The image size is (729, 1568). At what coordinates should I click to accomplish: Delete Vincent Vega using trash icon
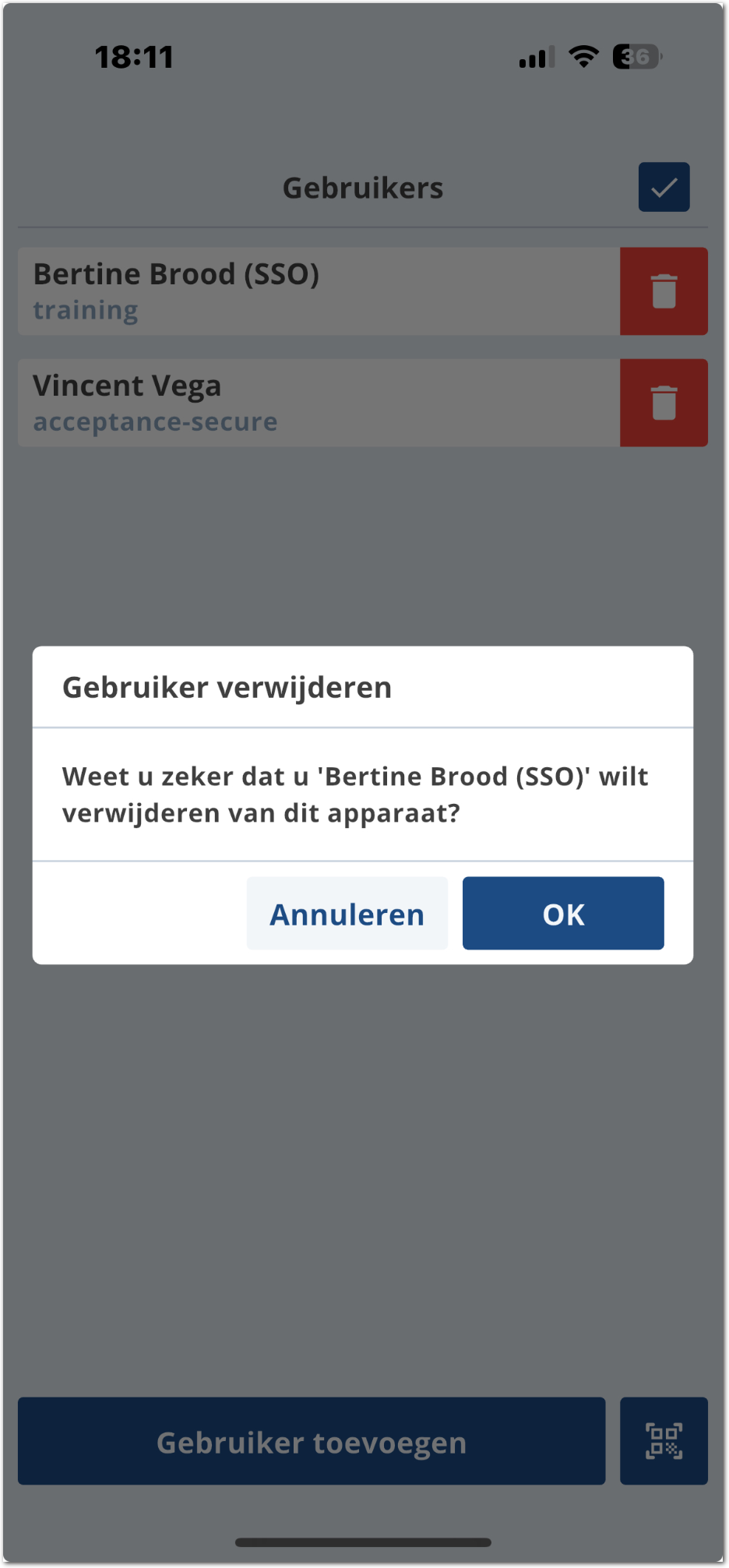(664, 403)
